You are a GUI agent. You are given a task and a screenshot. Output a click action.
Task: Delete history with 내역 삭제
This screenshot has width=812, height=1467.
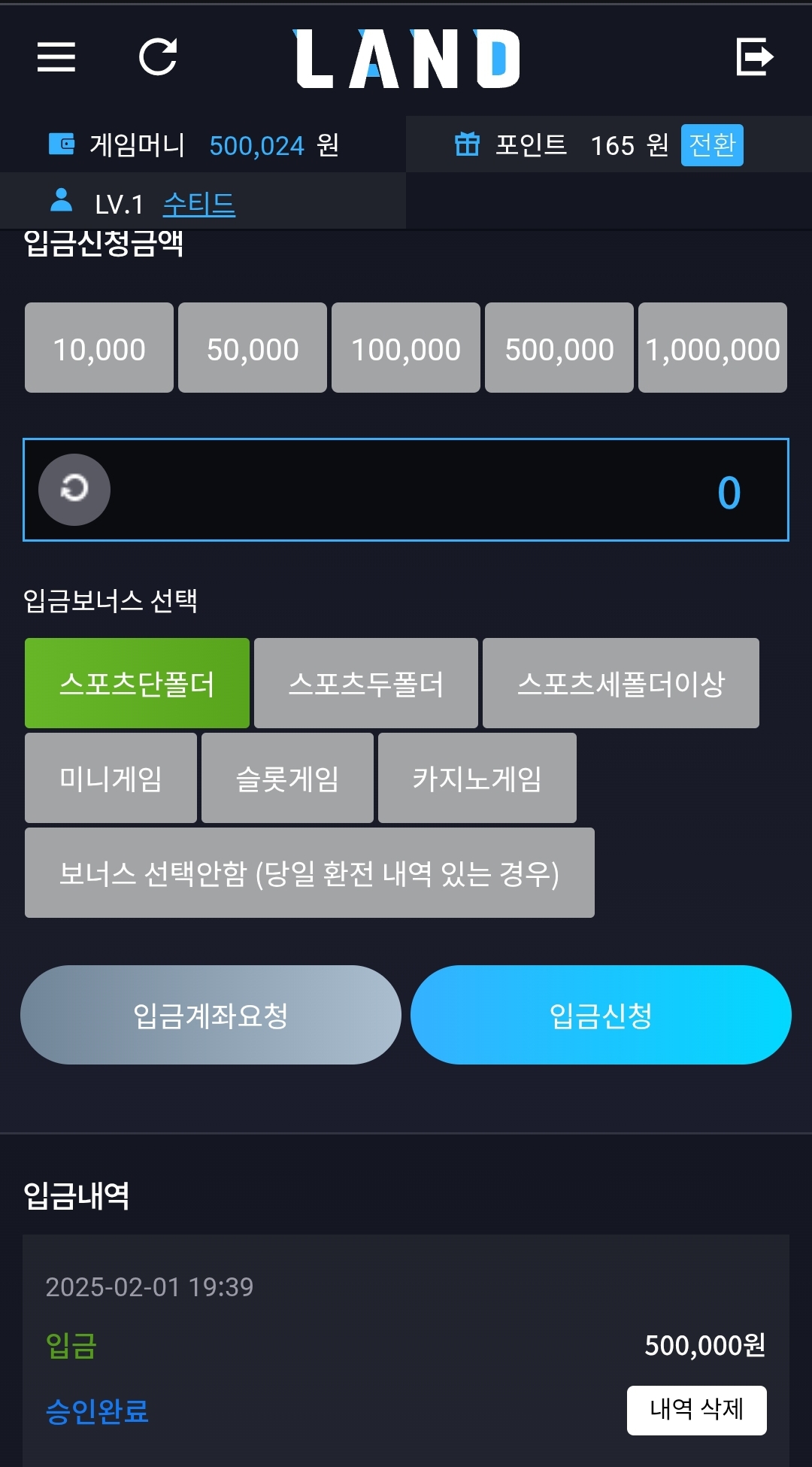click(696, 1410)
